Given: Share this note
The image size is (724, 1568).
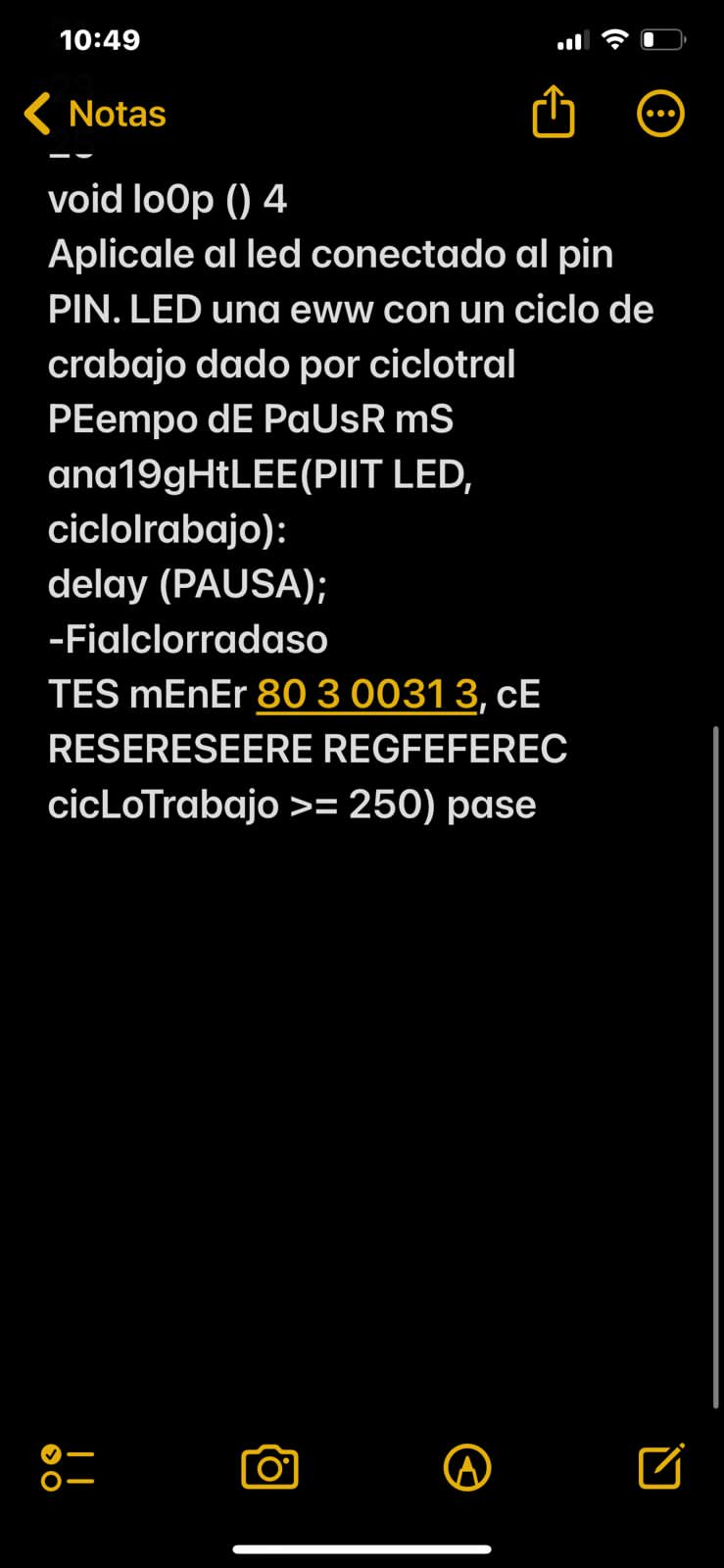Looking at the screenshot, I should click(x=554, y=112).
